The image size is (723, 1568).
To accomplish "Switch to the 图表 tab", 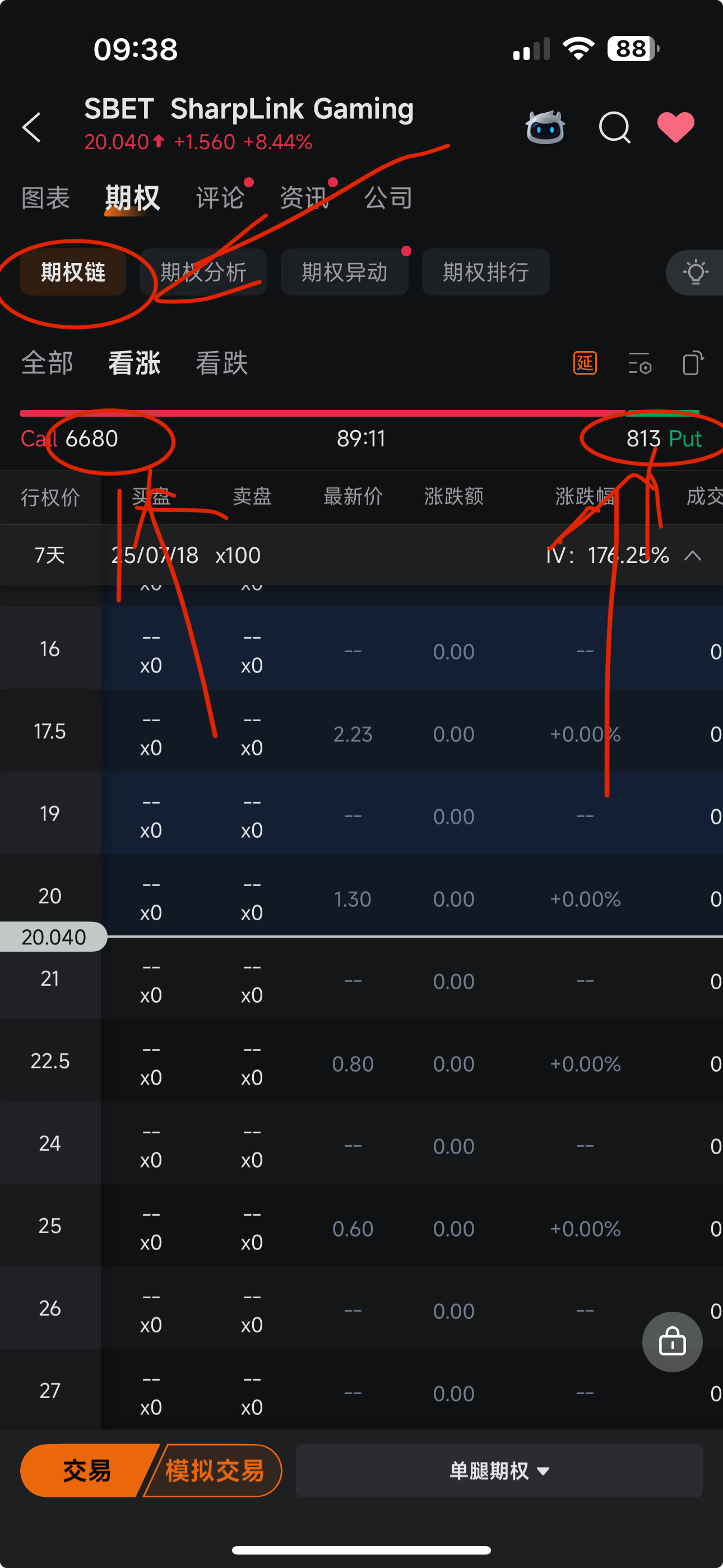I will tap(45, 198).
